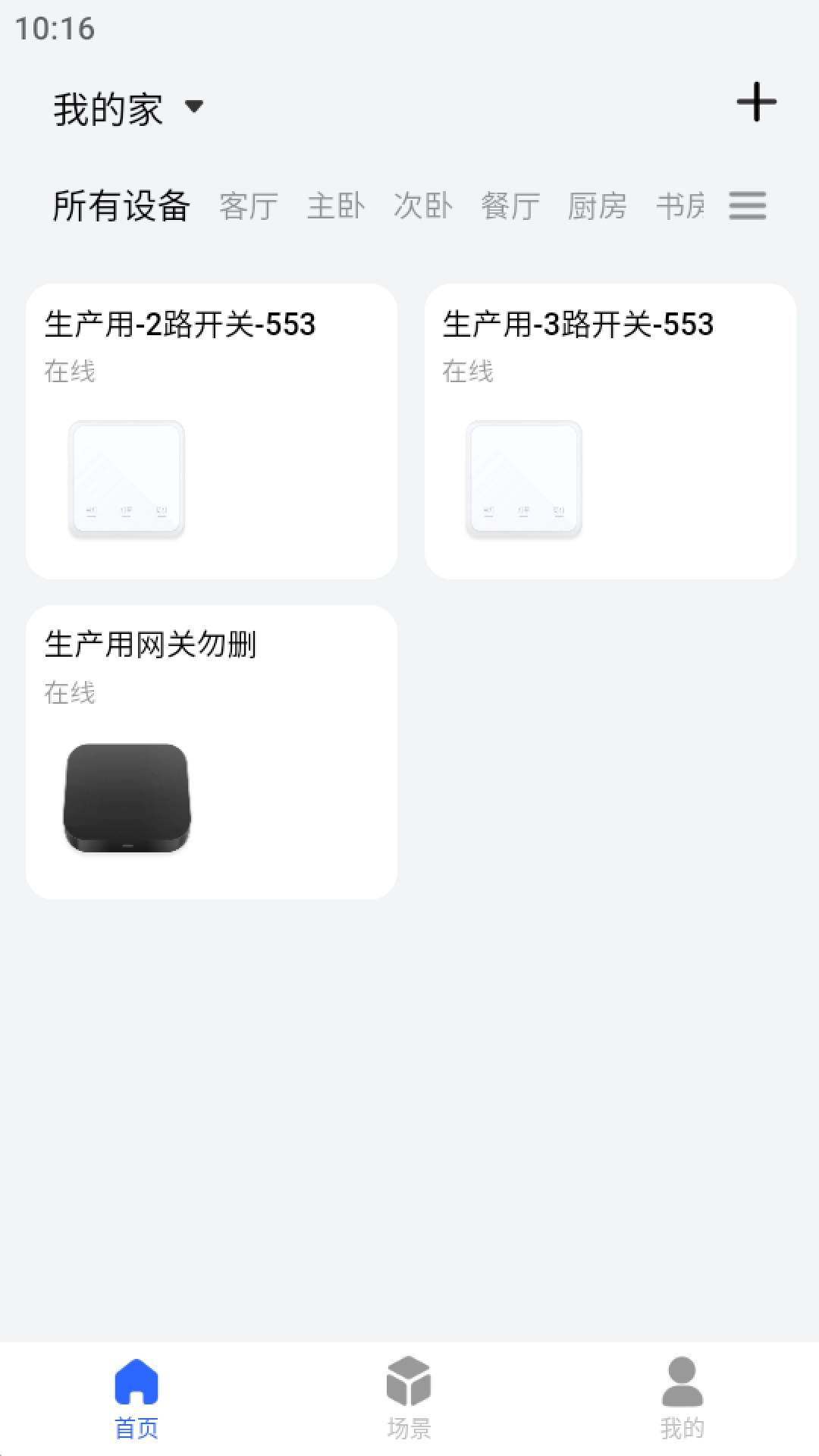Screen dimensions: 819x1456
Task: Switch to the 厨房 room tab
Action: pyautogui.click(x=598, y=206)
